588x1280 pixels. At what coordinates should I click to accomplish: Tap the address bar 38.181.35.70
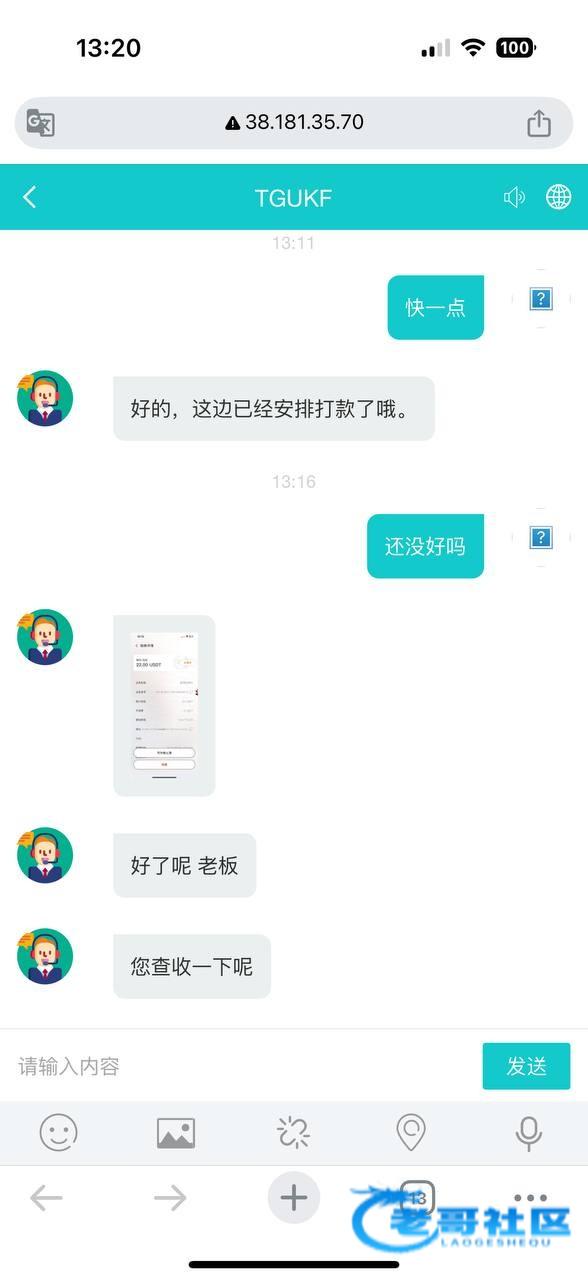(x=294, y=122)
